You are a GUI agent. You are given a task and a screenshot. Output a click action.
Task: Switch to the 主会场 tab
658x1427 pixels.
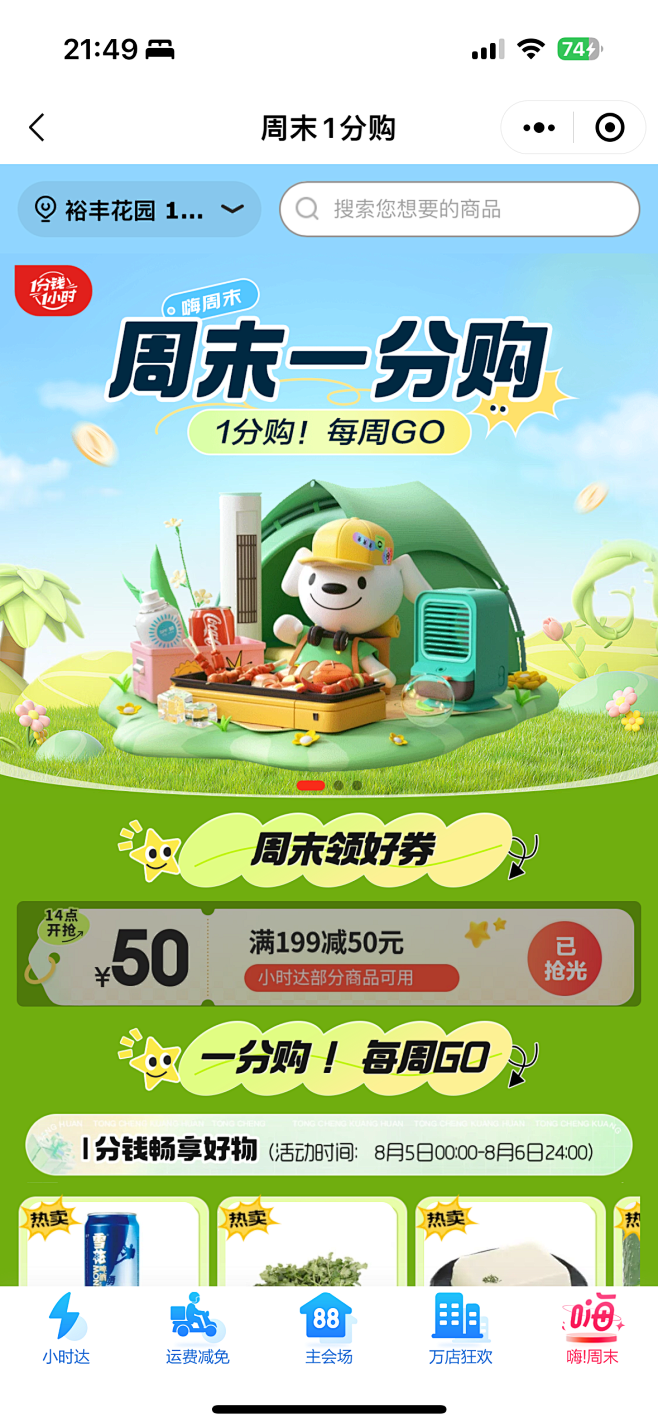point(329,1329)
